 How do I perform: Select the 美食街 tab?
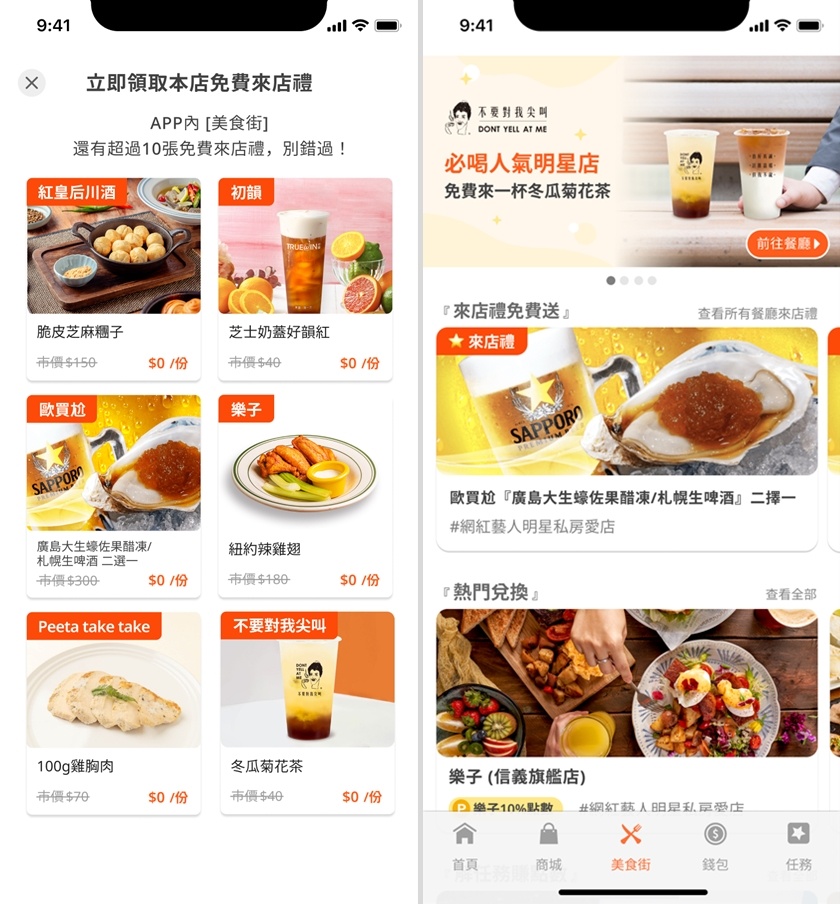(631, 846)
